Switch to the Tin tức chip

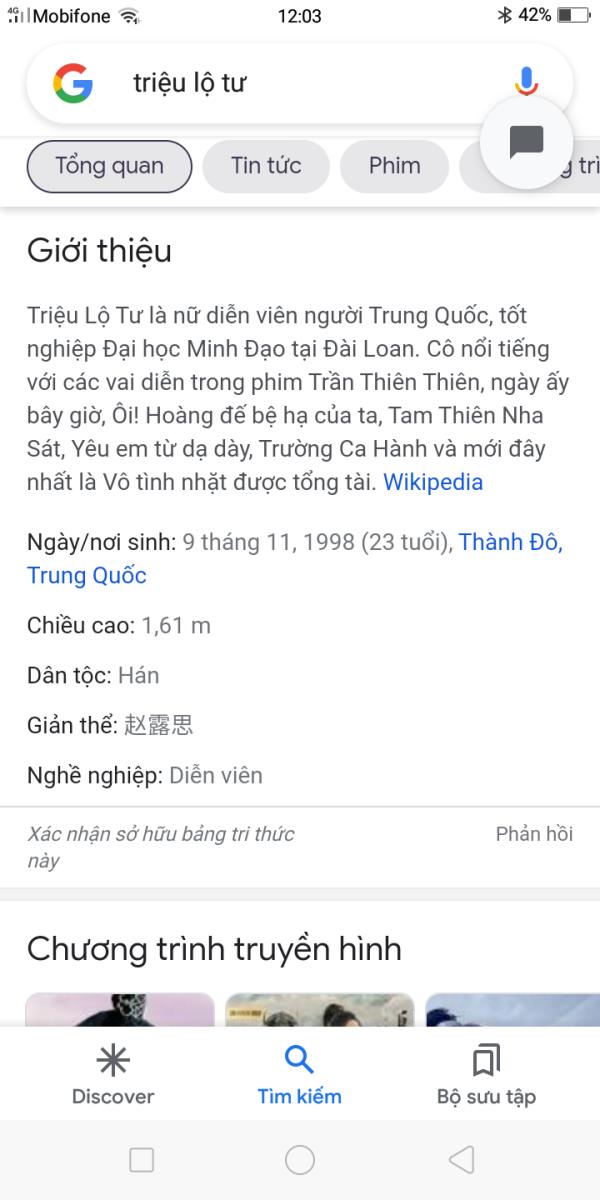pyautogui.click(x=266, y=166)
